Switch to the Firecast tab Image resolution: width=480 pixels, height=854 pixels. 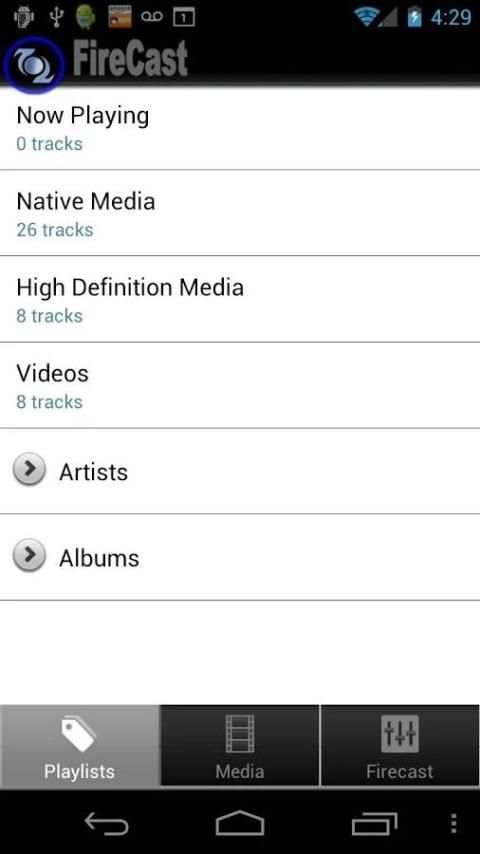(x=400, y=746)
